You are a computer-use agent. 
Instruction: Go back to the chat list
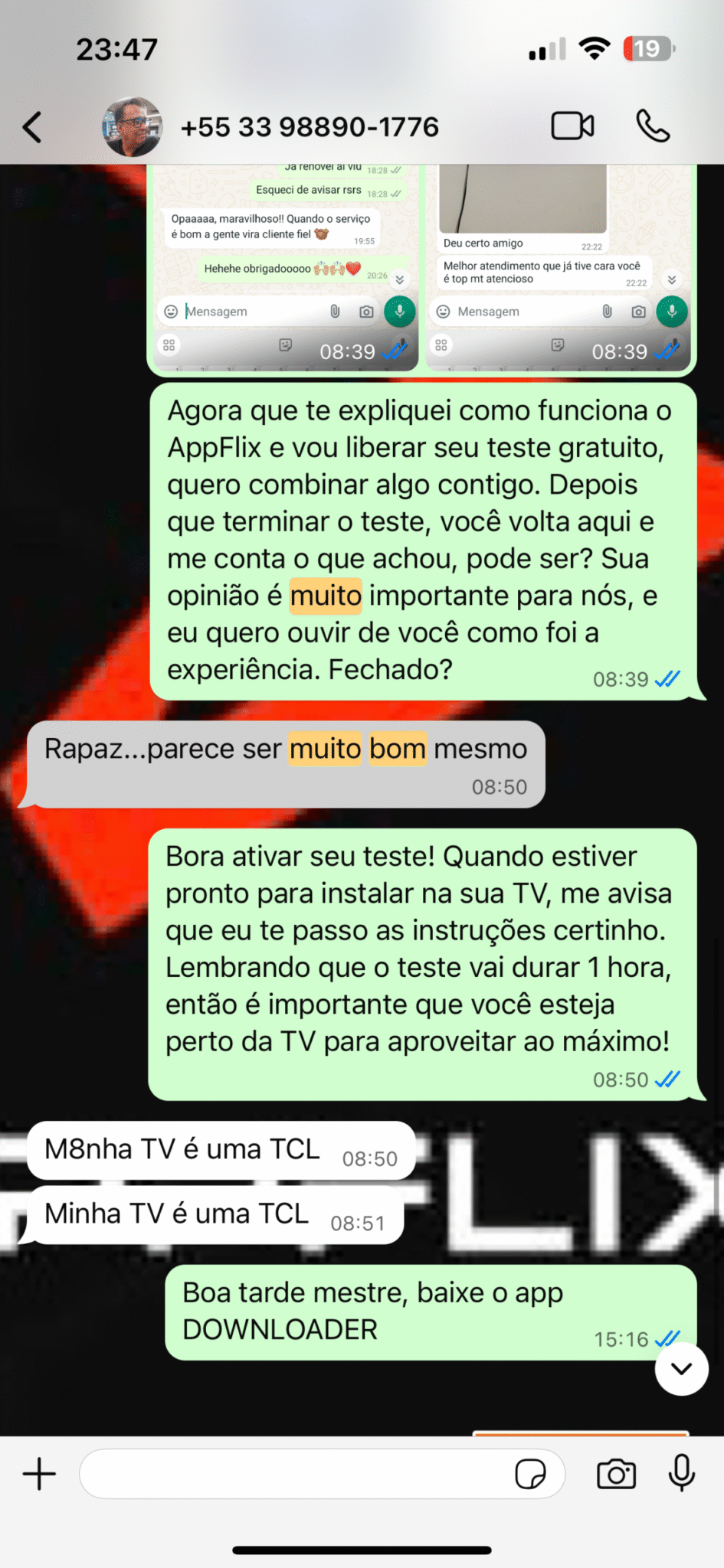(x=32, y=127)
